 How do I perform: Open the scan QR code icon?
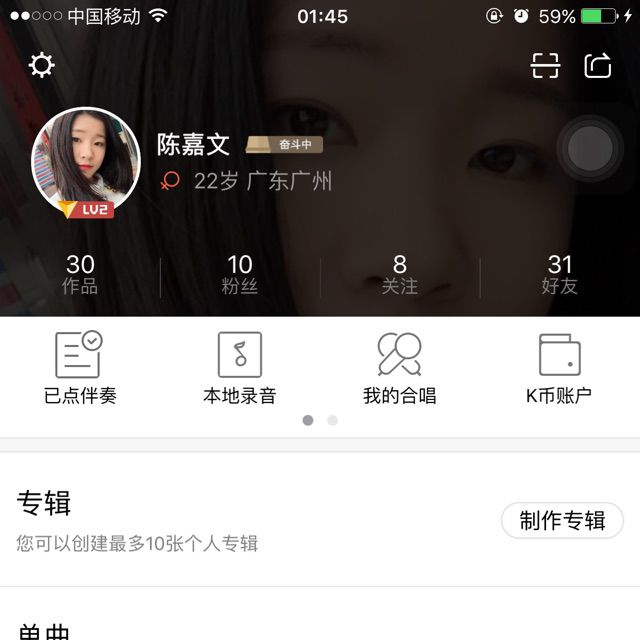pos(545,66)
